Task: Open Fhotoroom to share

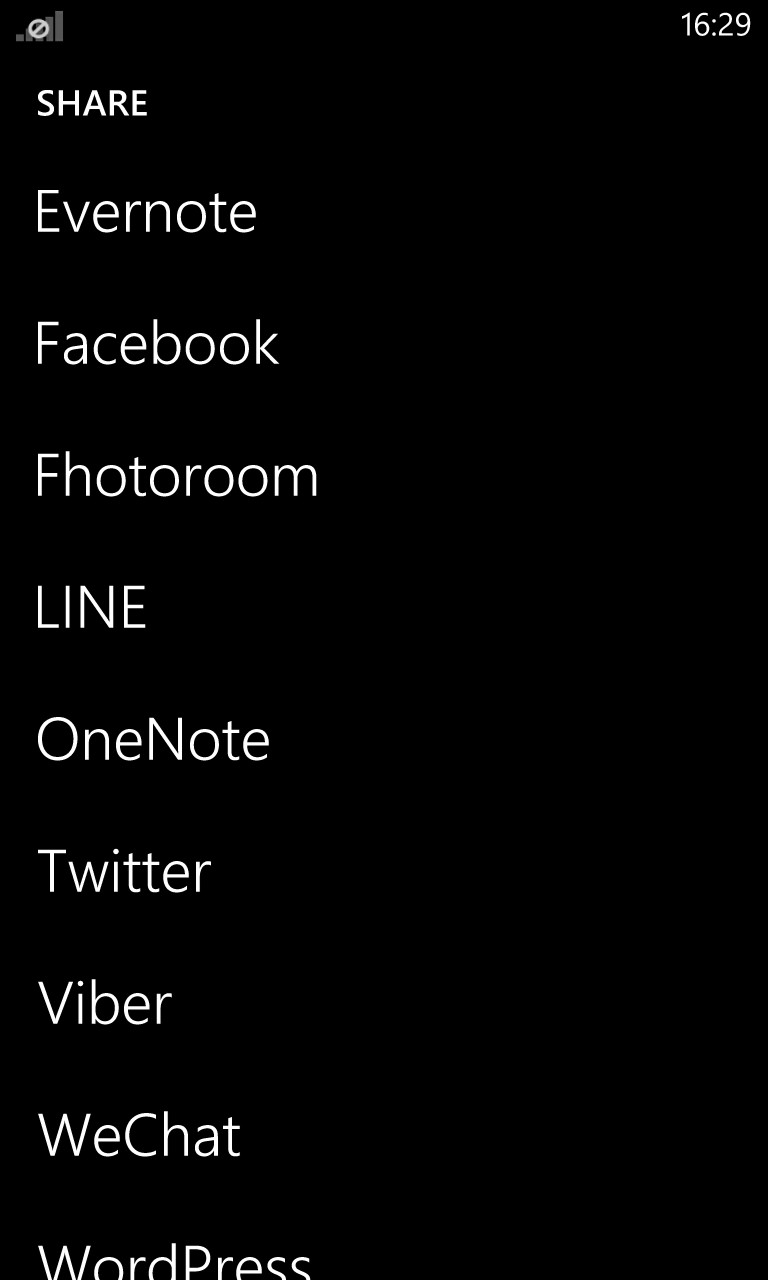Action: tap(176, 476)
